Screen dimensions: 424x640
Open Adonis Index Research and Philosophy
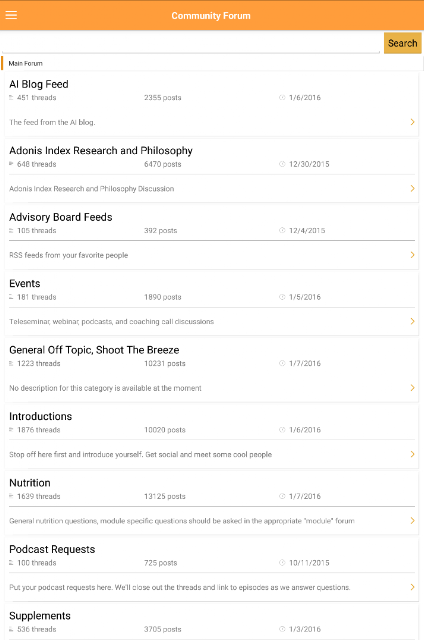pos(211,170)
